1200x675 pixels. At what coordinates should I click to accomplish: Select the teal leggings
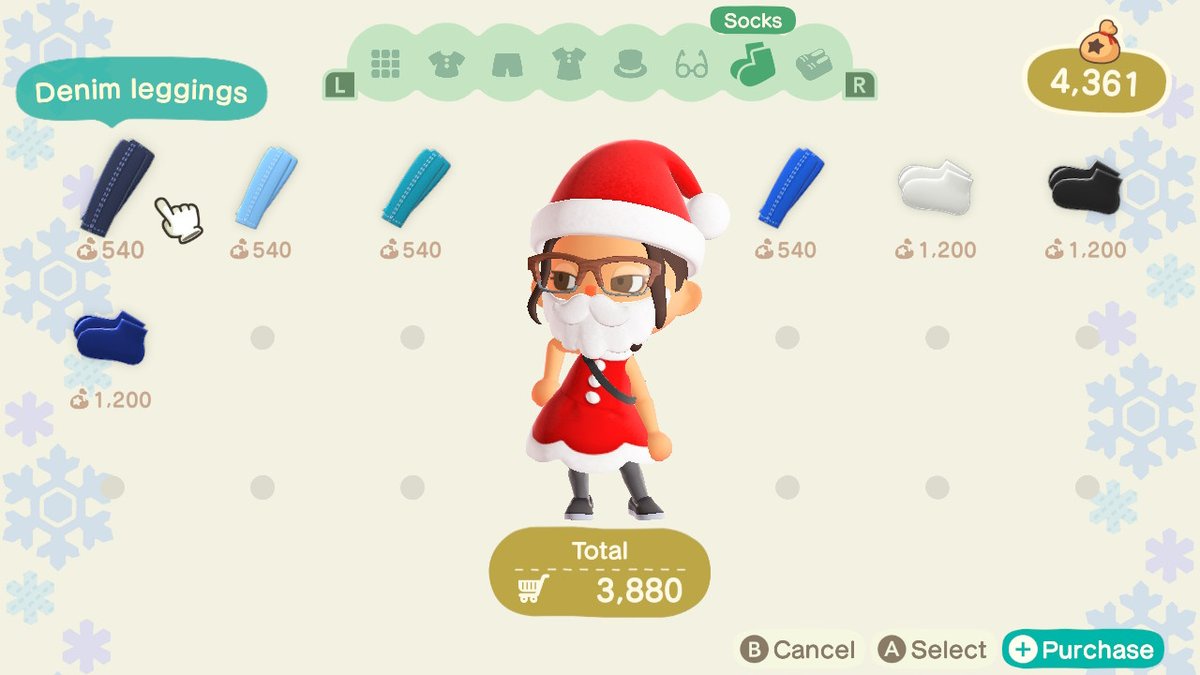(x=414, y=186)
